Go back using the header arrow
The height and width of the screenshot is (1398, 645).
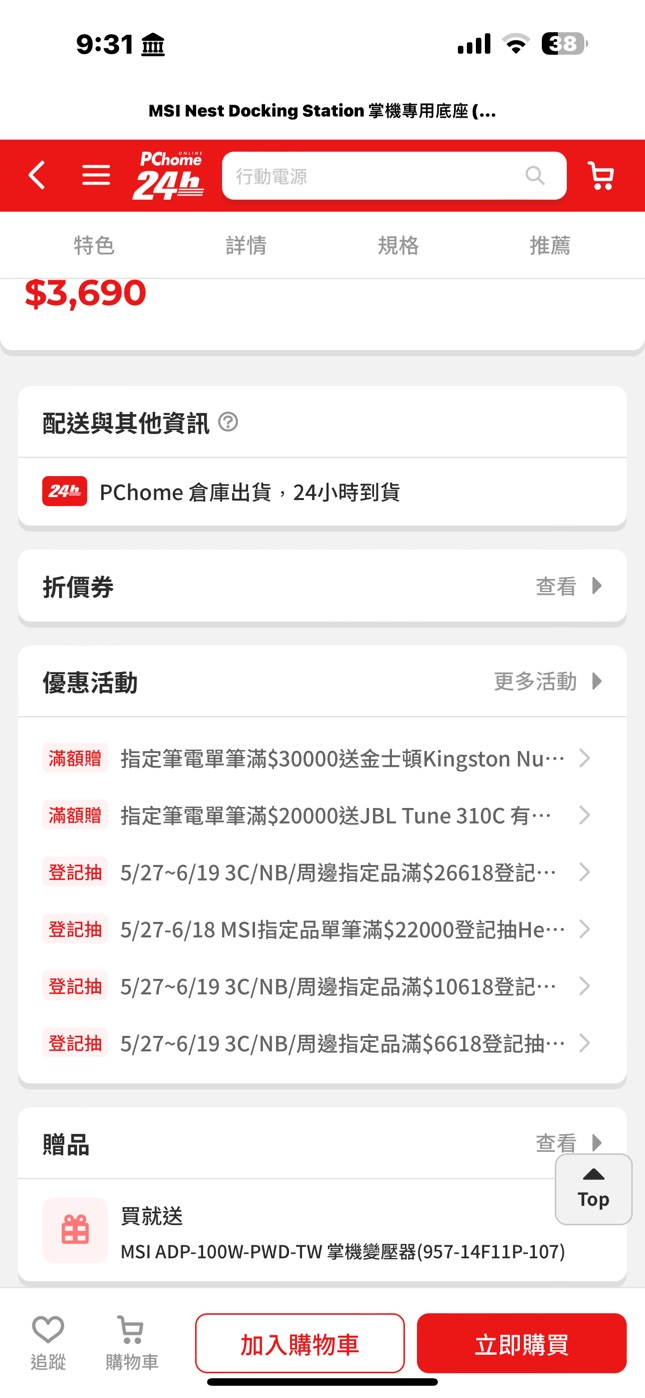point(37,176)
